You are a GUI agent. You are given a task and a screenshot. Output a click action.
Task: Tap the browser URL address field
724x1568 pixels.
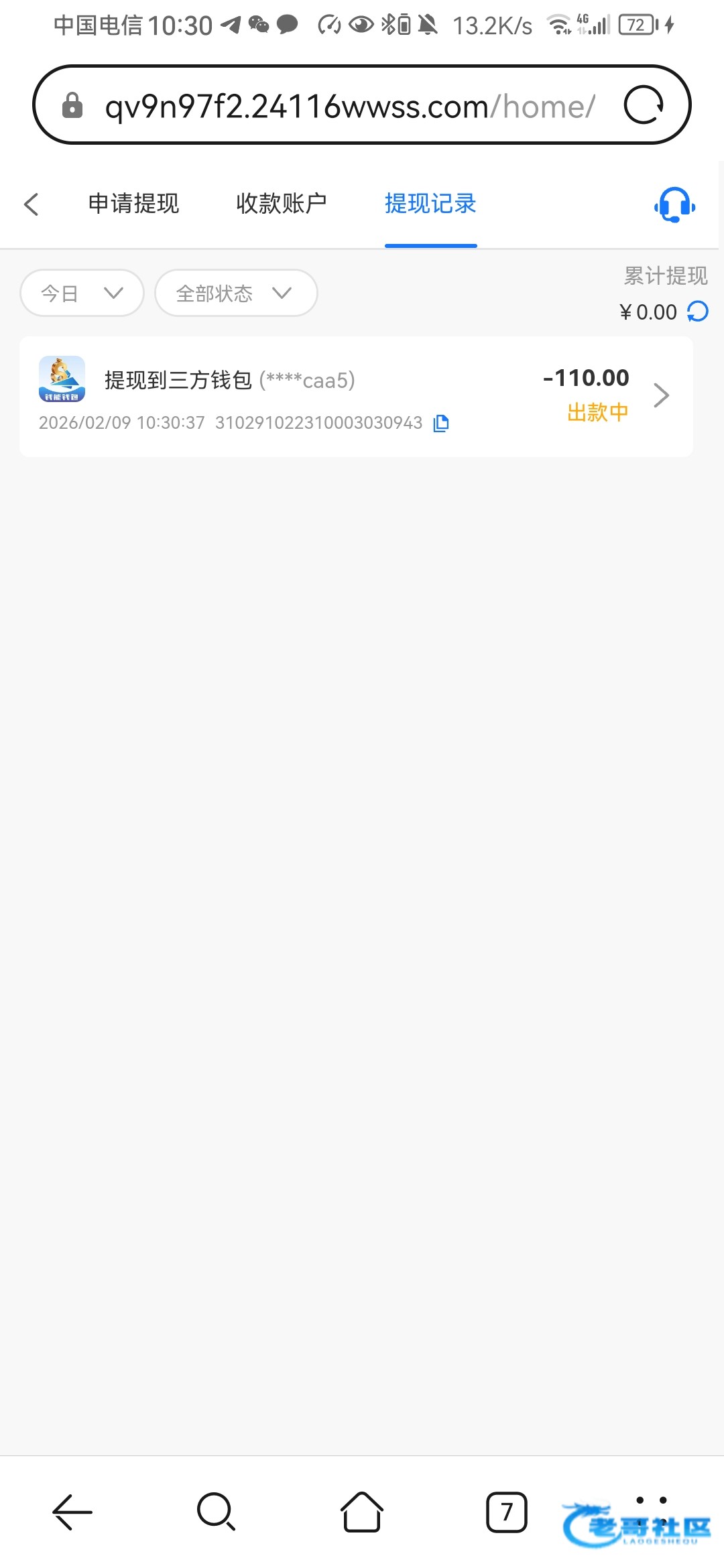(349, 107)
